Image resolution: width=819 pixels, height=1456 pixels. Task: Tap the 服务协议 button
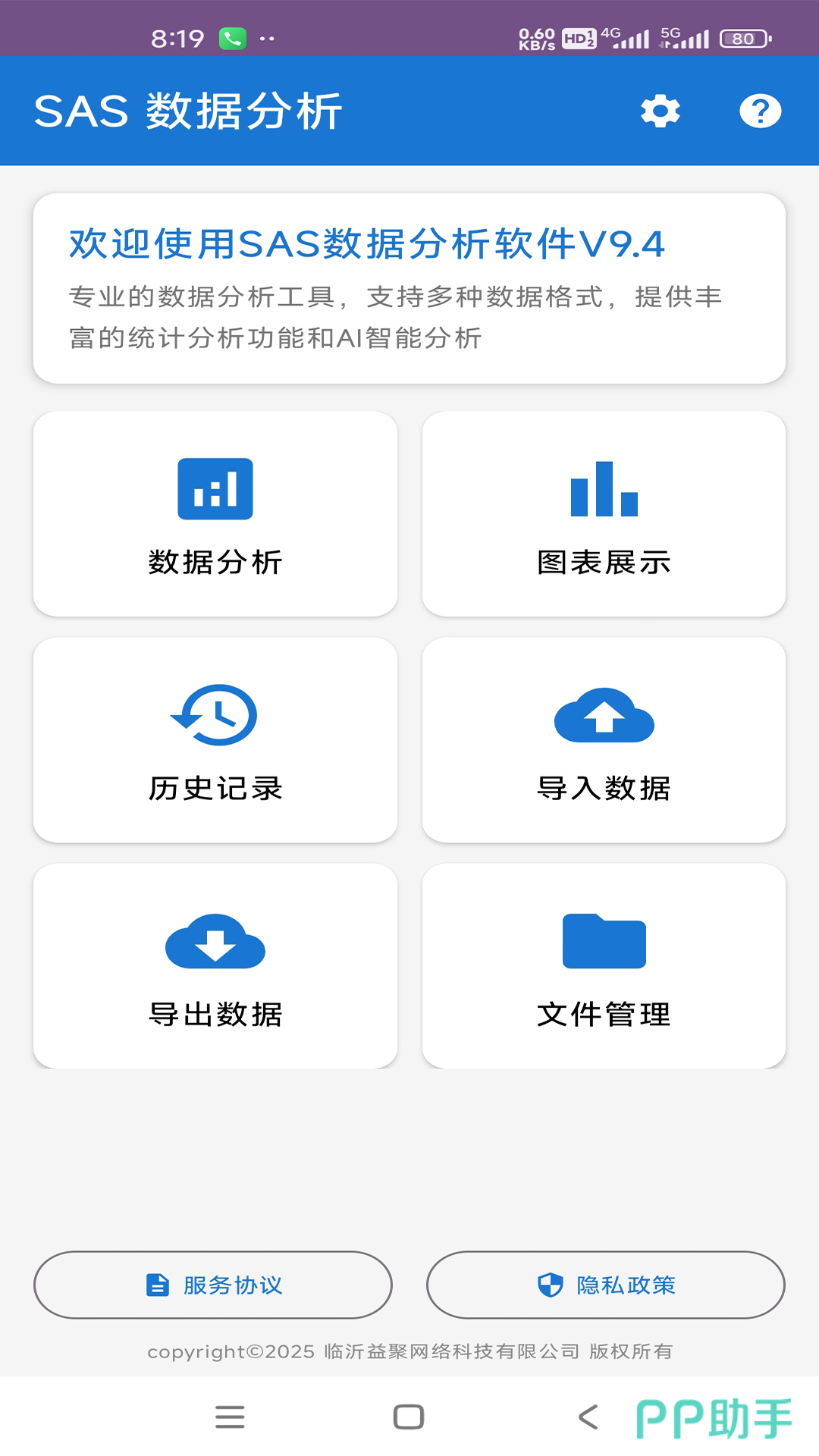pos(213,1285)
